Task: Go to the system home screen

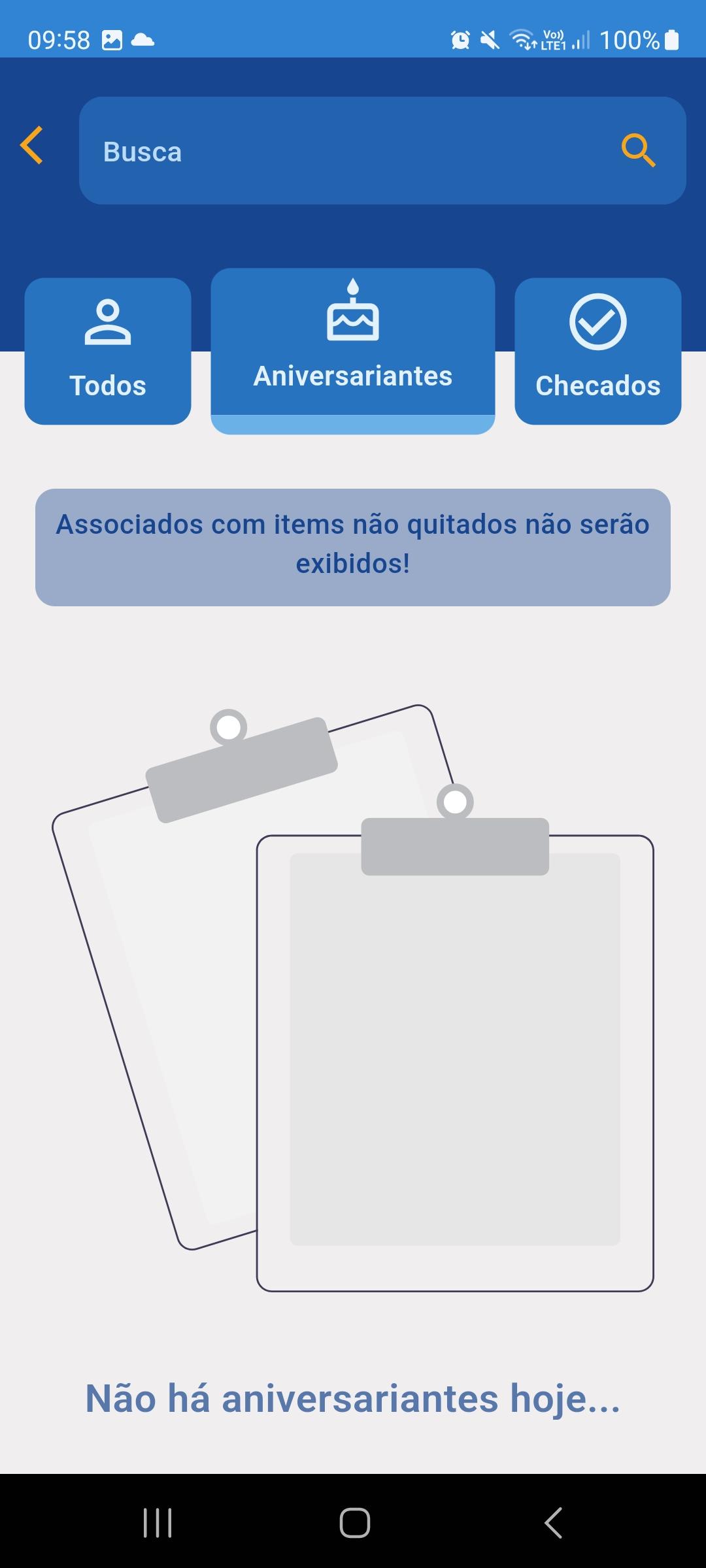Action: (354, 1523)
